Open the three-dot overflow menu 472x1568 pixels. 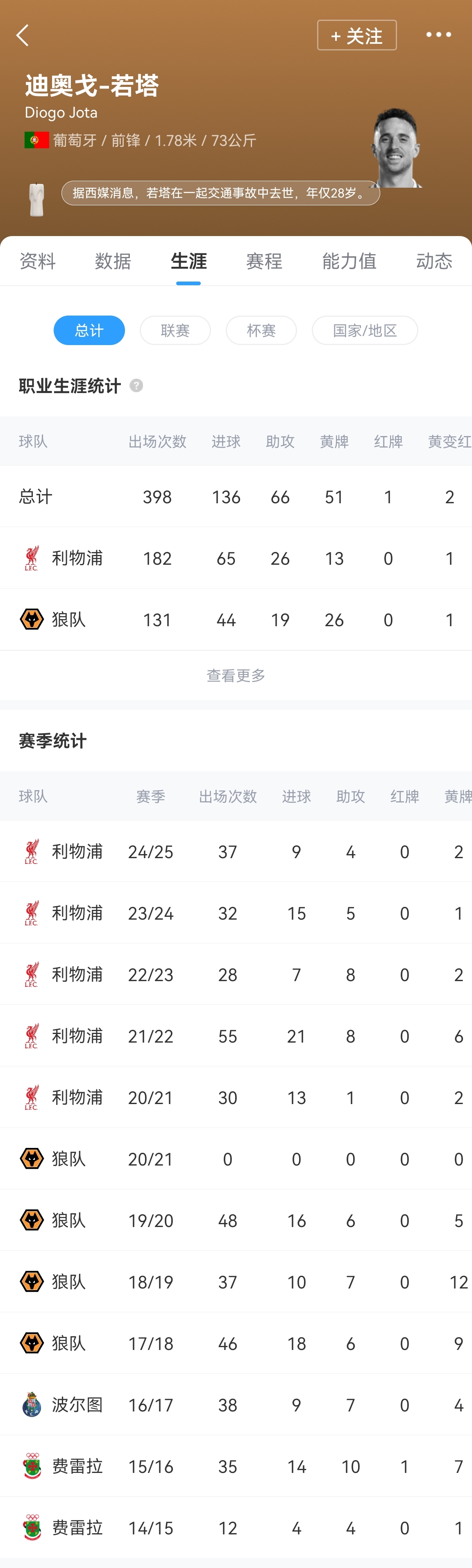[438, 35]
